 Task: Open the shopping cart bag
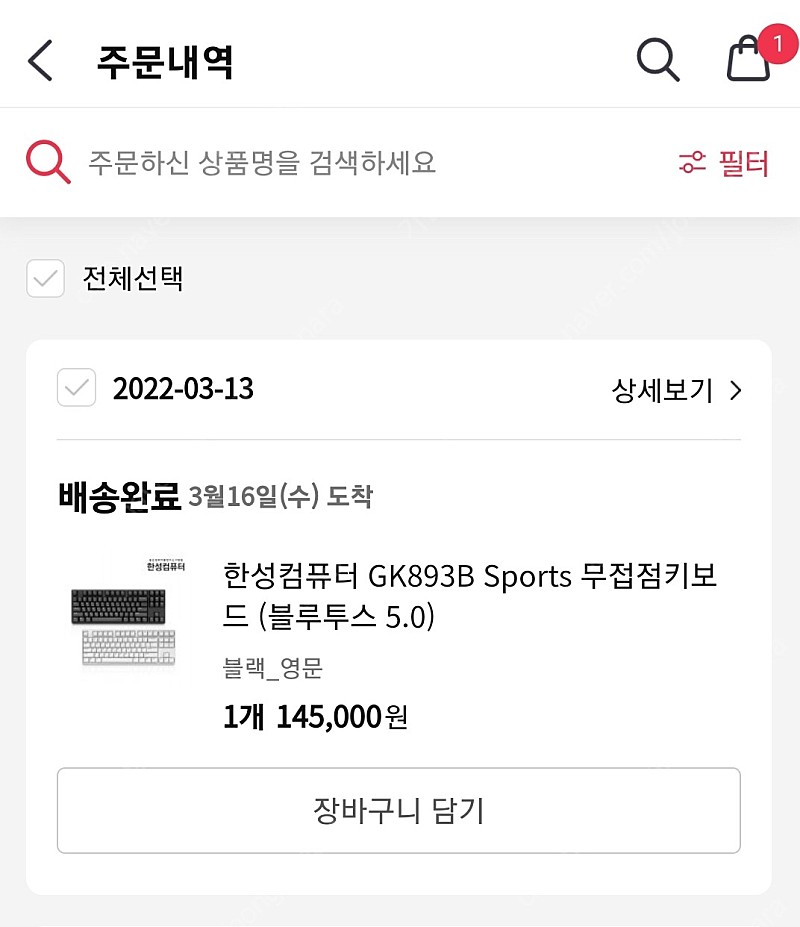pos(748,59)
